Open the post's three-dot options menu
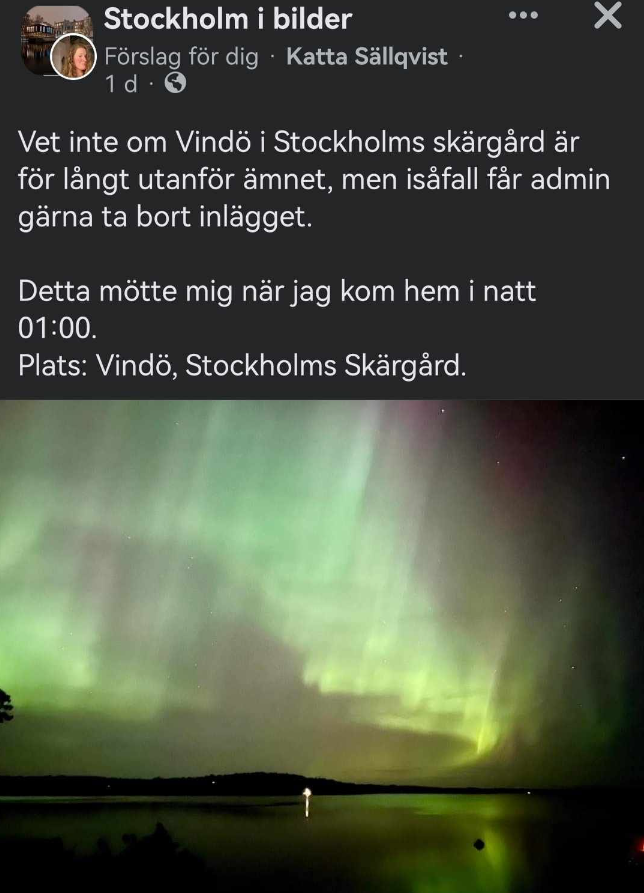The width and height of the screenshot is (644, 893). click(x=524, y=16)
